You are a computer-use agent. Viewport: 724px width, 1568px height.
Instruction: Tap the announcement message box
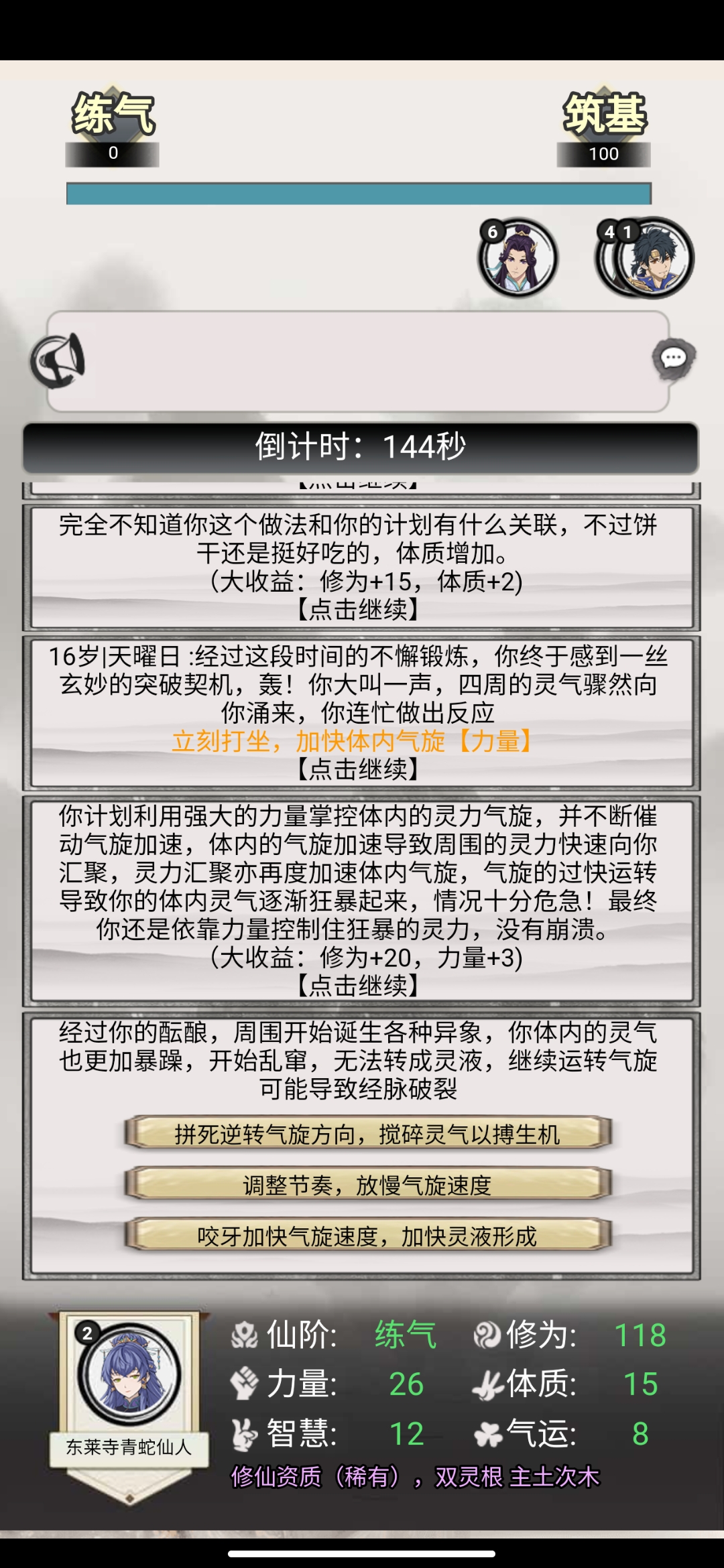(358, 362)
